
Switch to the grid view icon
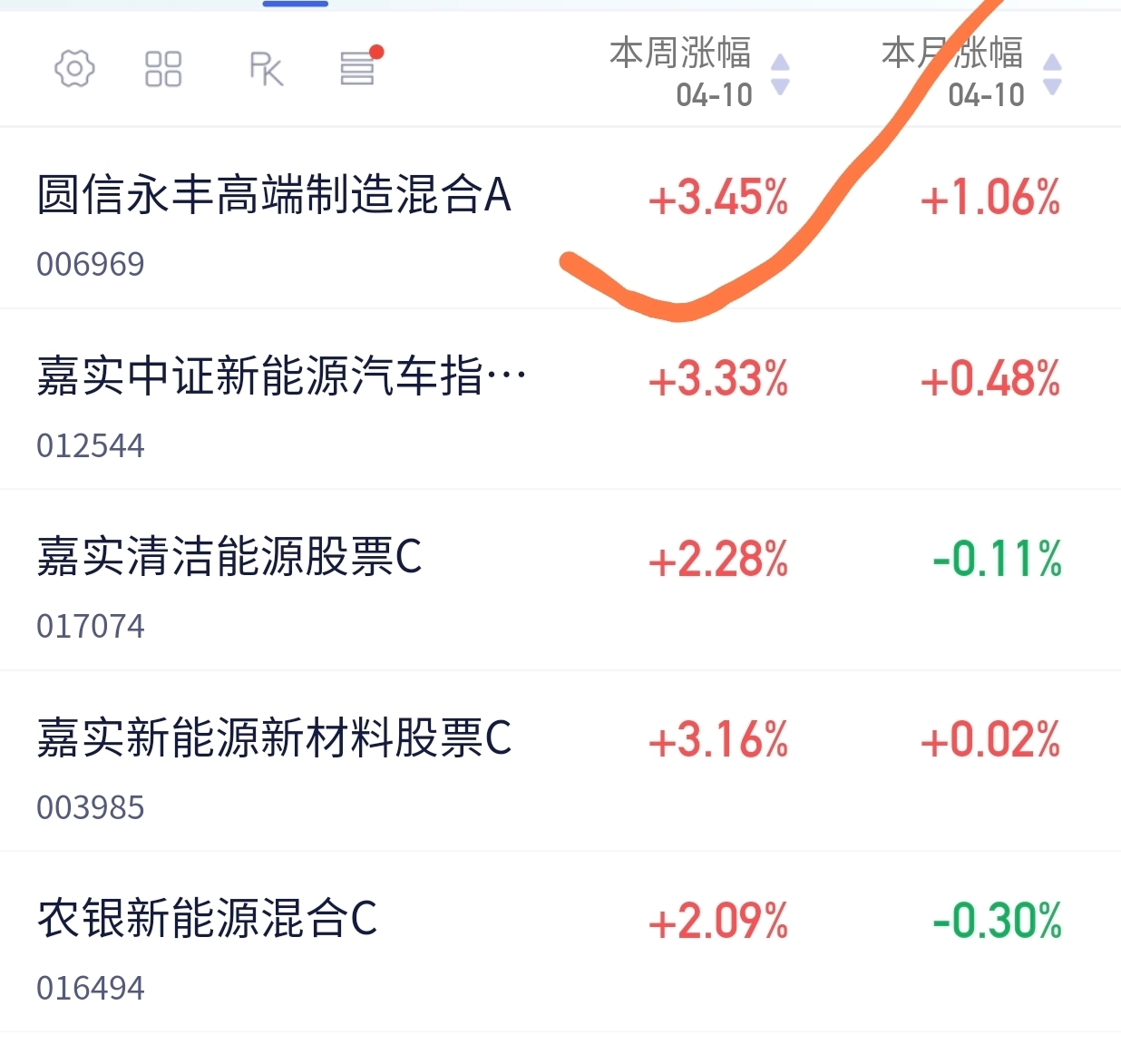(163, 69)
